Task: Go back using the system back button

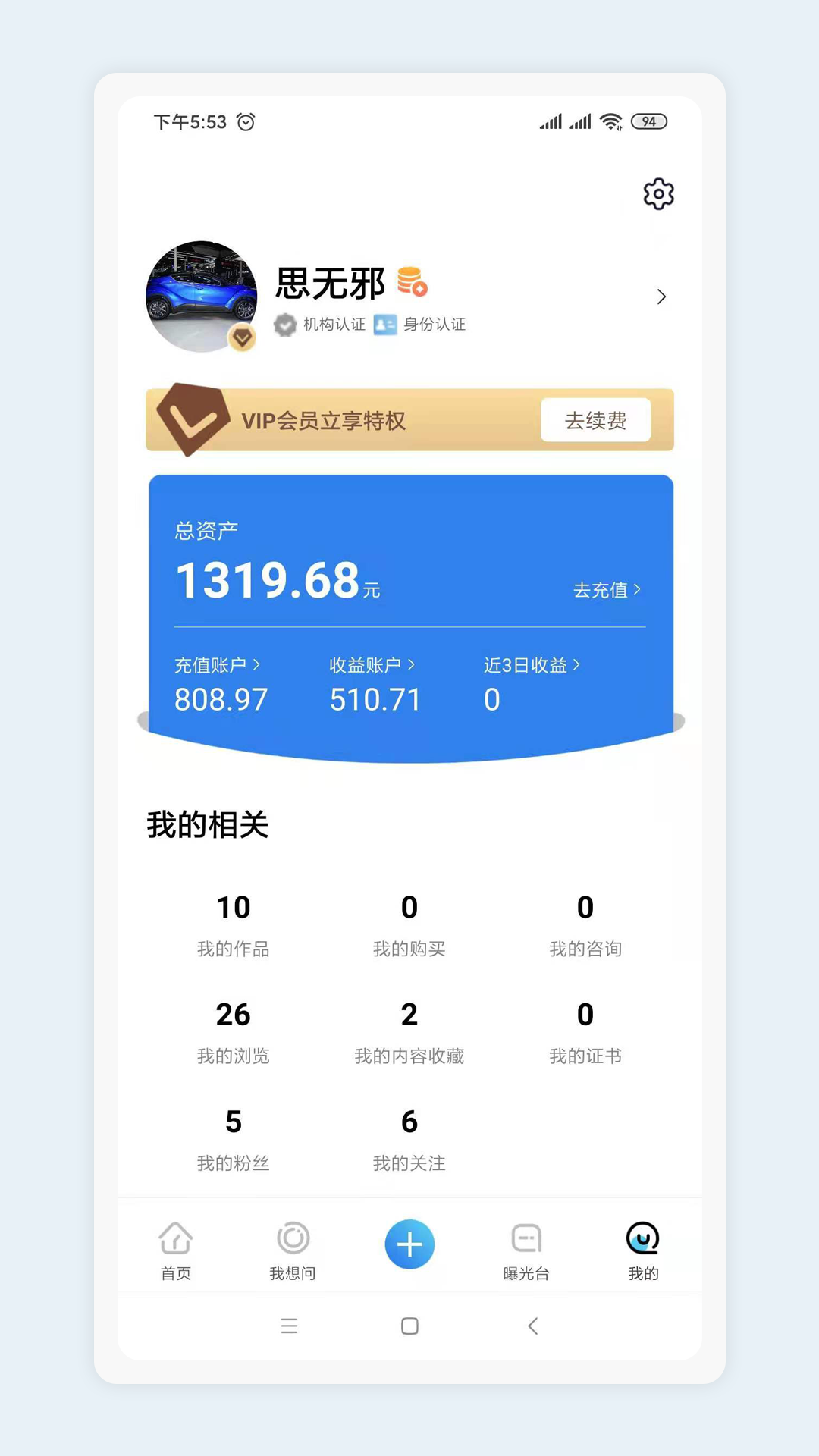Action: (x=532, y=1326)
